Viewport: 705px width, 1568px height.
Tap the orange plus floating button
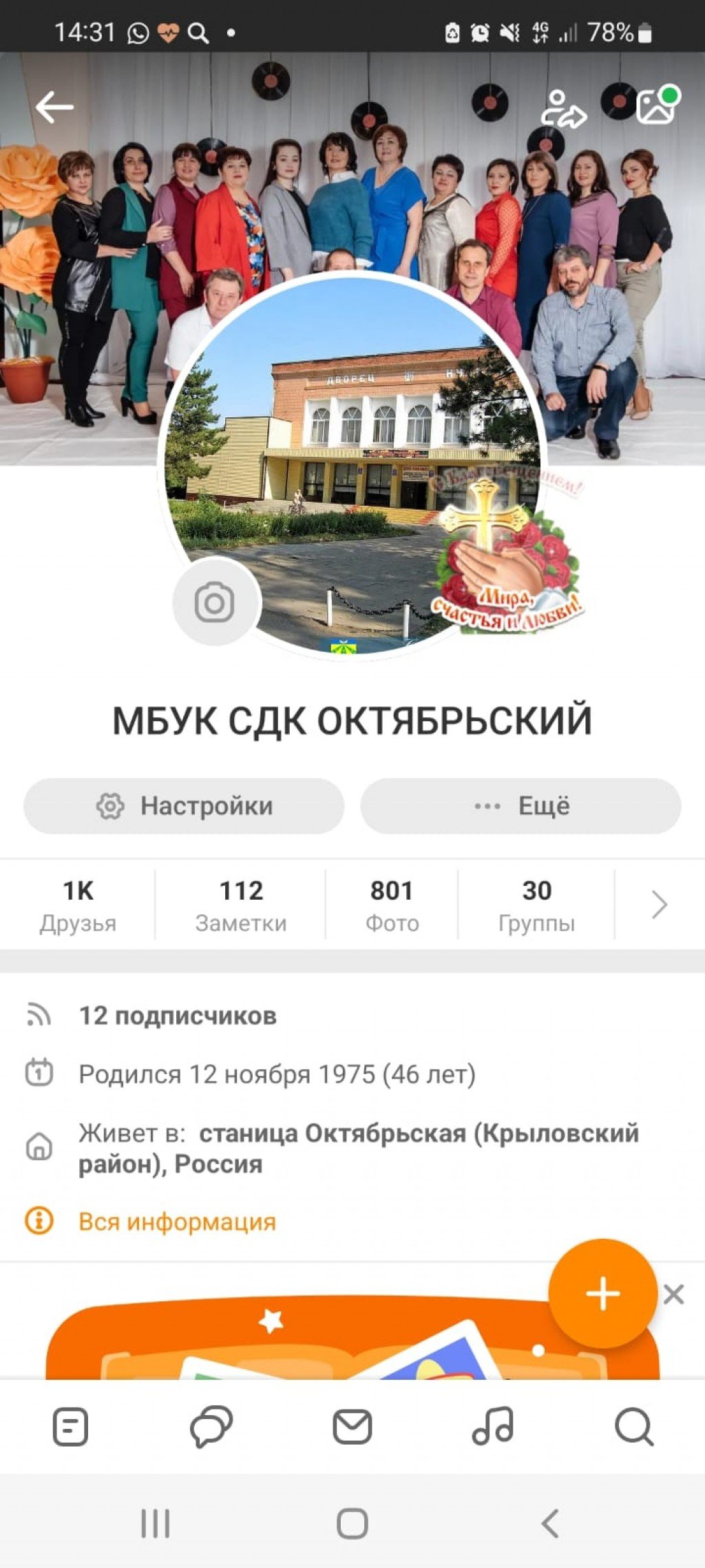tap(602, 1293)
